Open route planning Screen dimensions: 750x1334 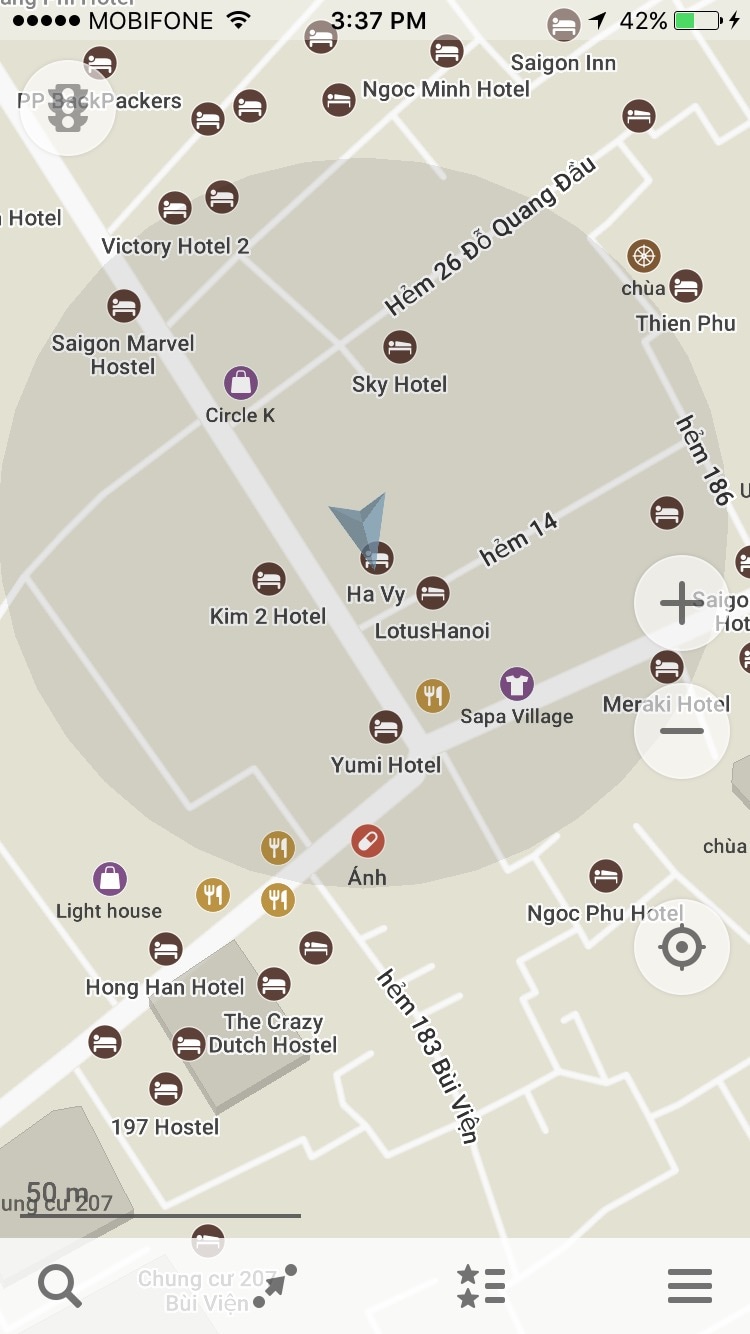274,1286
